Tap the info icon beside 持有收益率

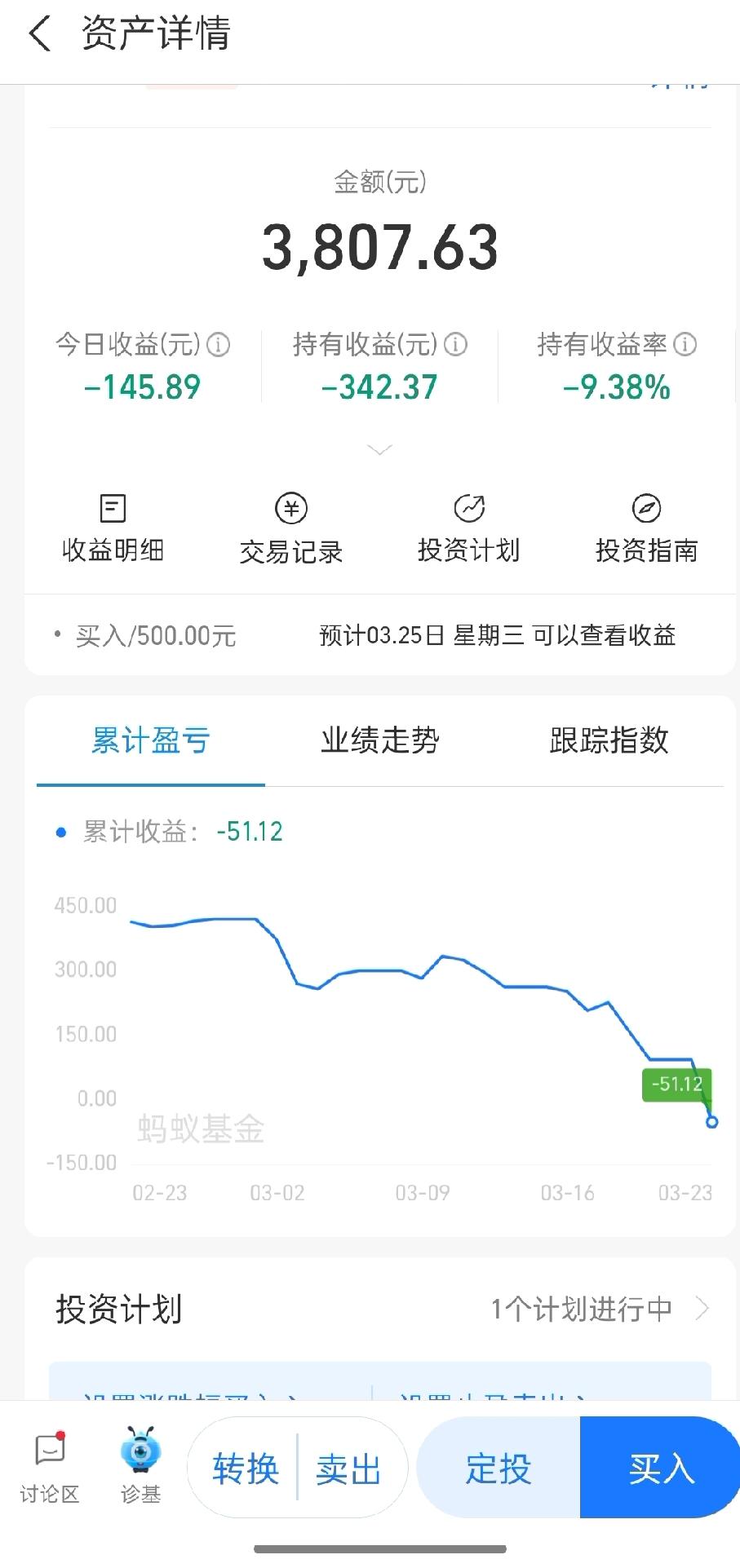pos(685,345)
